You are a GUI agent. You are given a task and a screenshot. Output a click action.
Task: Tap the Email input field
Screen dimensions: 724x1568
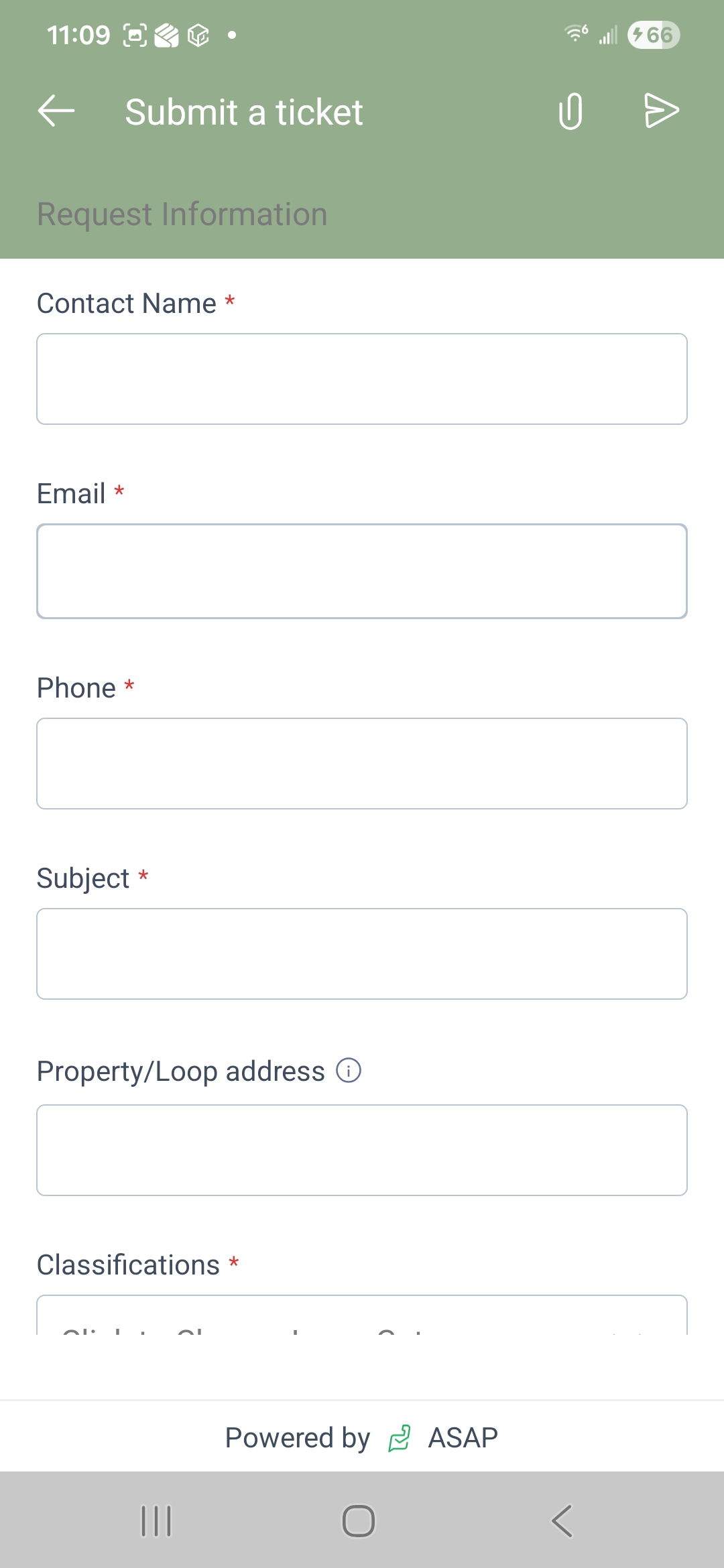tap(362, 571)
